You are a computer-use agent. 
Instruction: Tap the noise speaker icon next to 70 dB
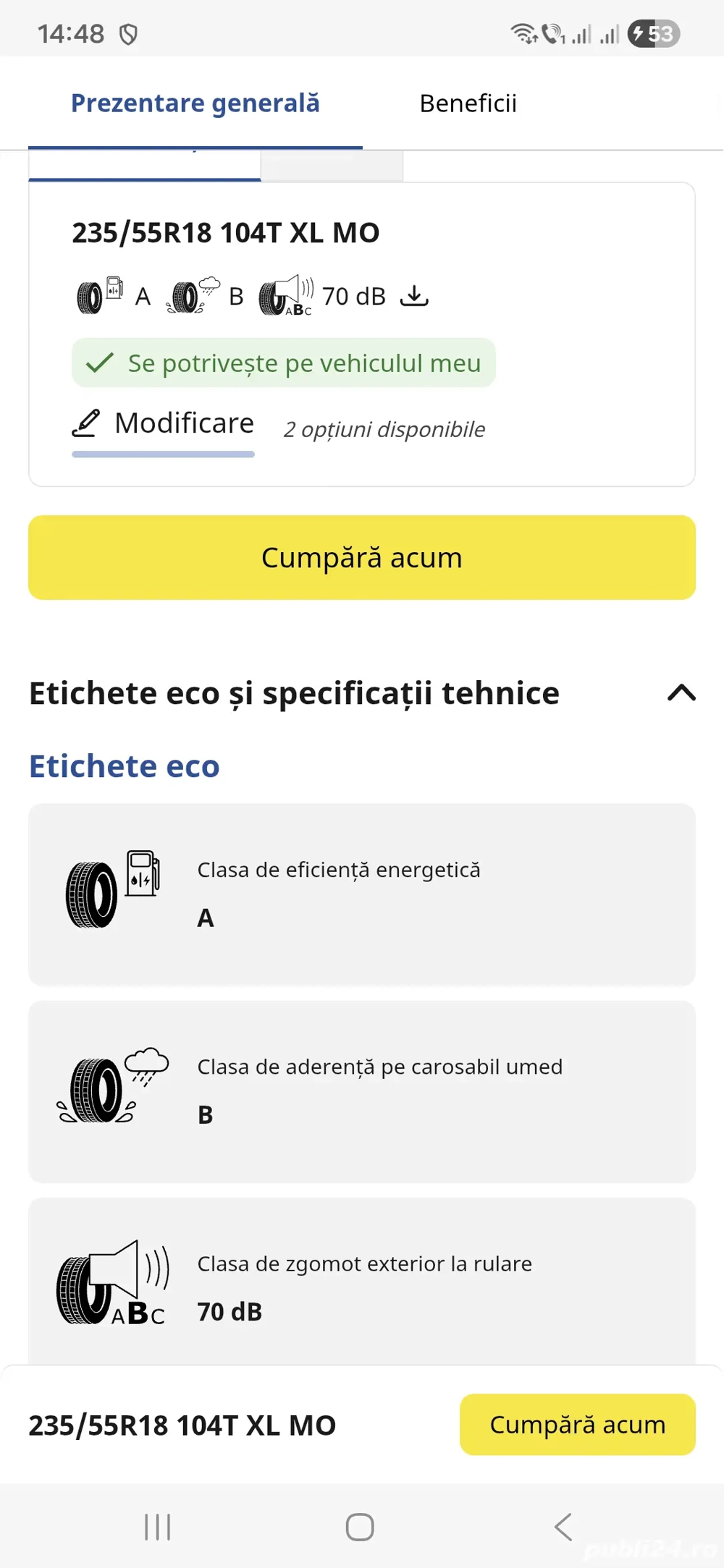click(x=284, y=297)
